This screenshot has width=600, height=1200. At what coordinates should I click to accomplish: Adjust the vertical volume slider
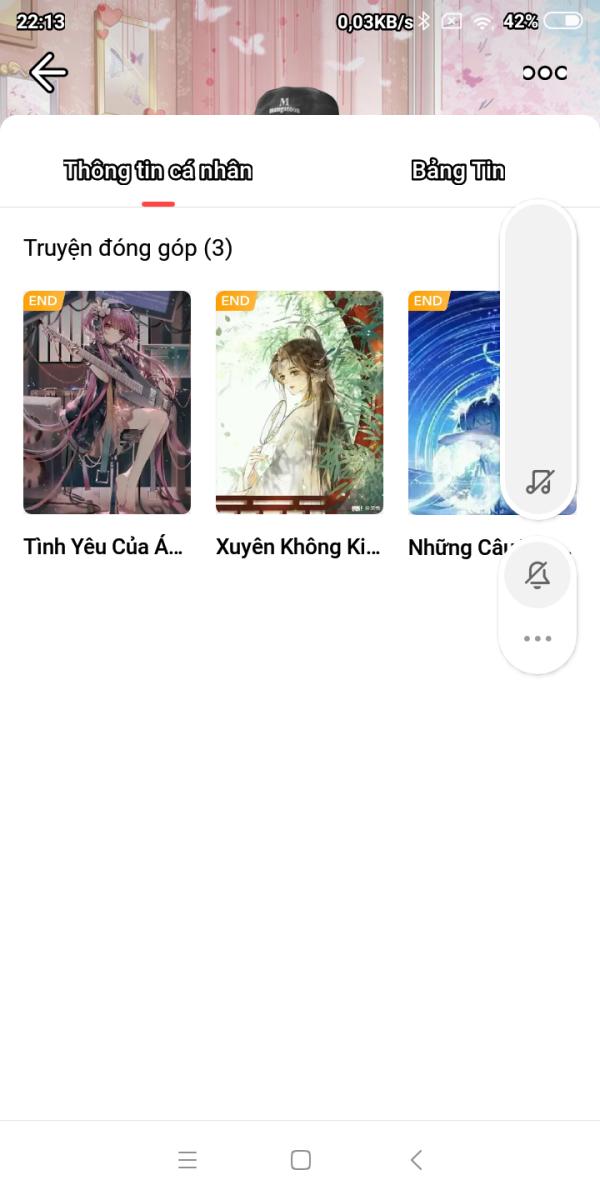coord(538,340)
